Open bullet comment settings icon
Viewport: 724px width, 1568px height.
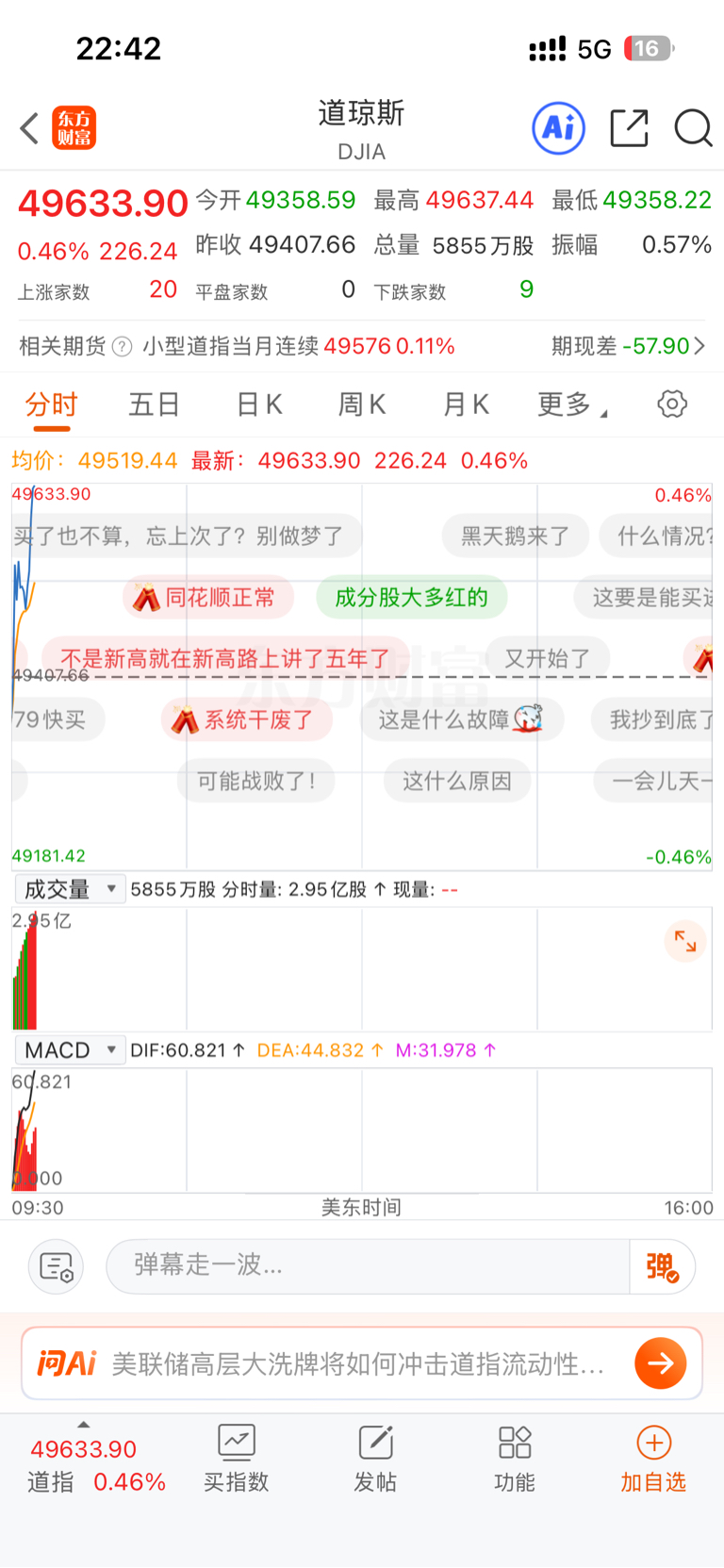57,1266
